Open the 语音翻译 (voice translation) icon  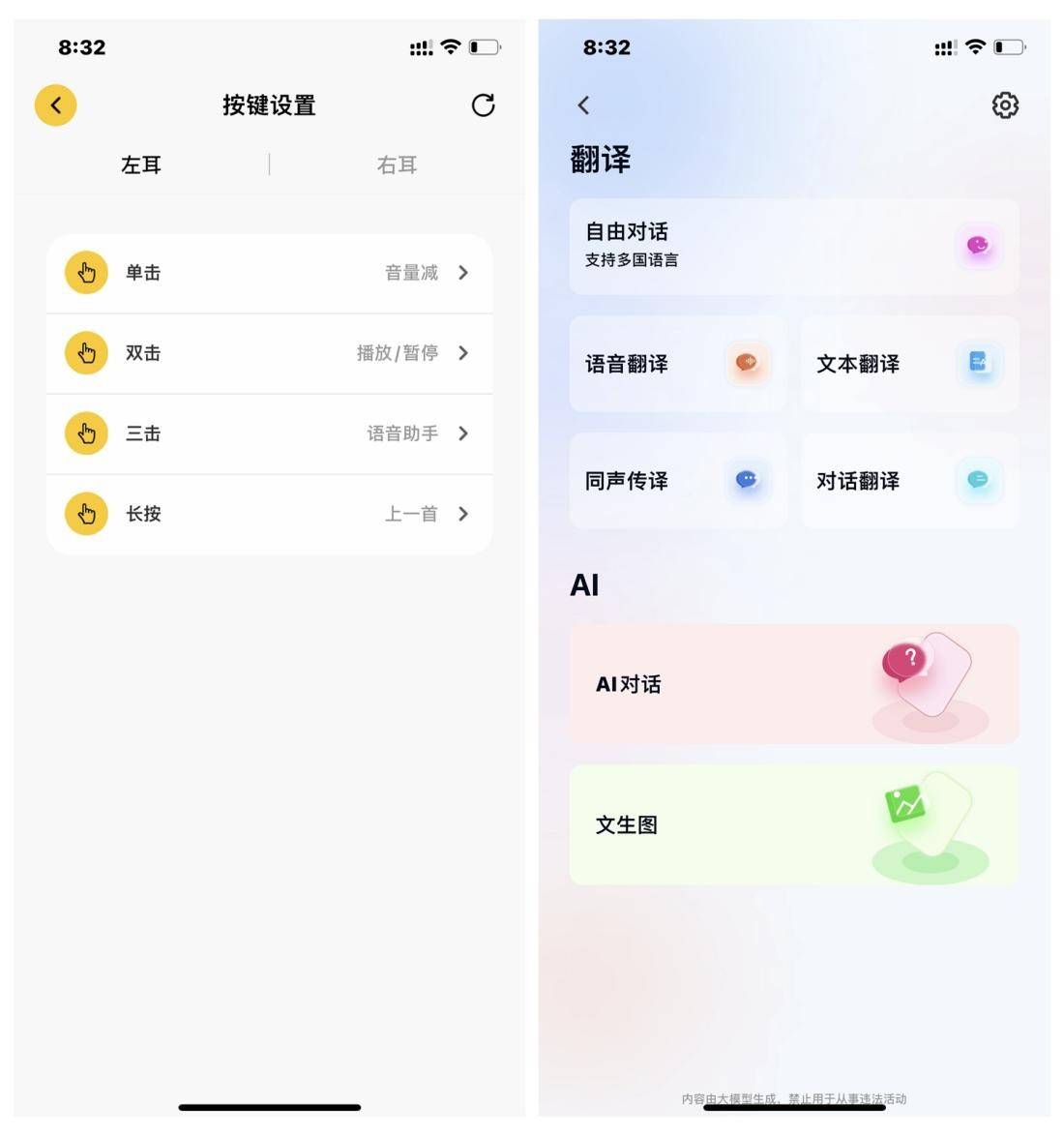tap(746, 363)
